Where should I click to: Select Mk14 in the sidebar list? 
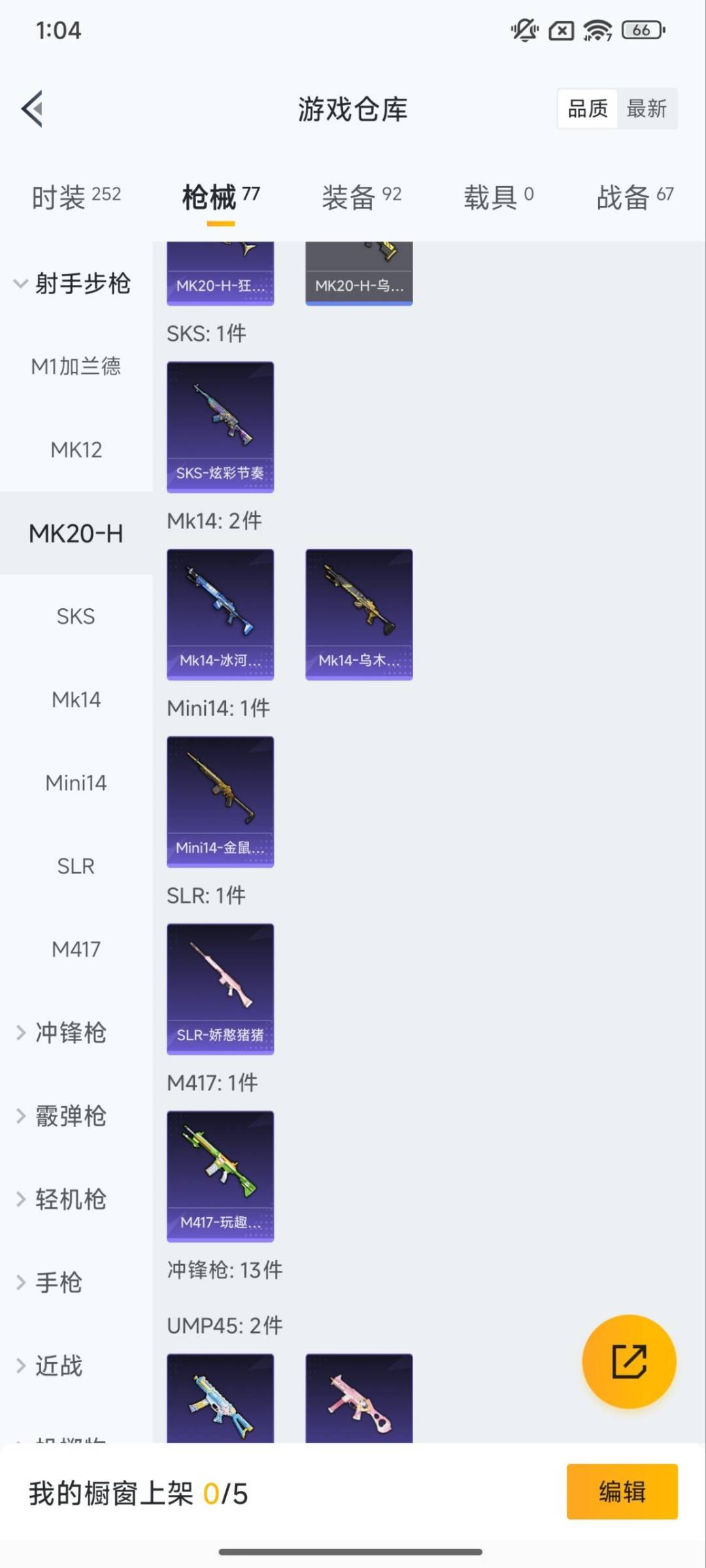pos(76,699)
